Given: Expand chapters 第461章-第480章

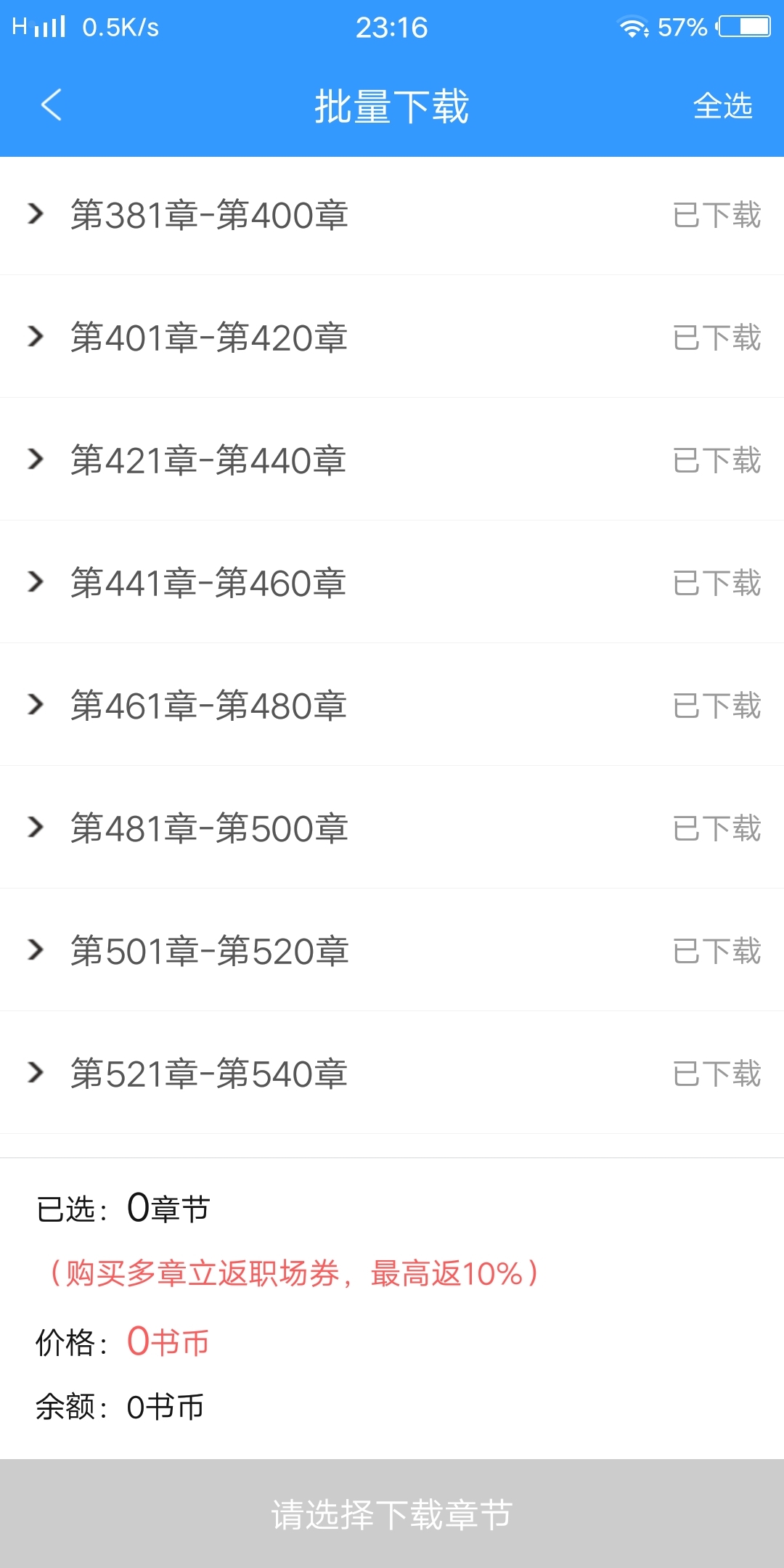Looking at the screenshot, I should [x=36, y=705].
